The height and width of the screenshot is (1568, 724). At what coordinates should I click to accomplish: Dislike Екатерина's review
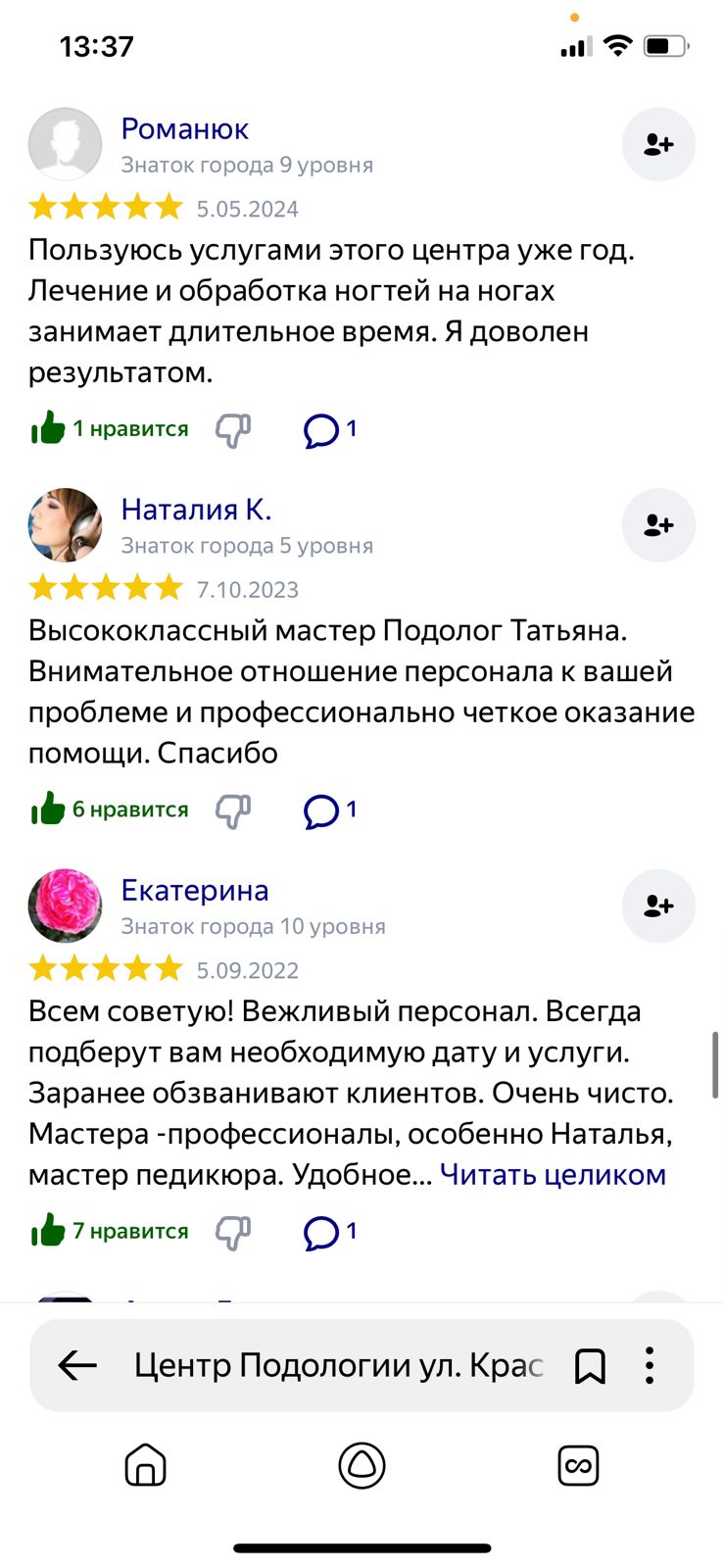(x=233, y=1232)
